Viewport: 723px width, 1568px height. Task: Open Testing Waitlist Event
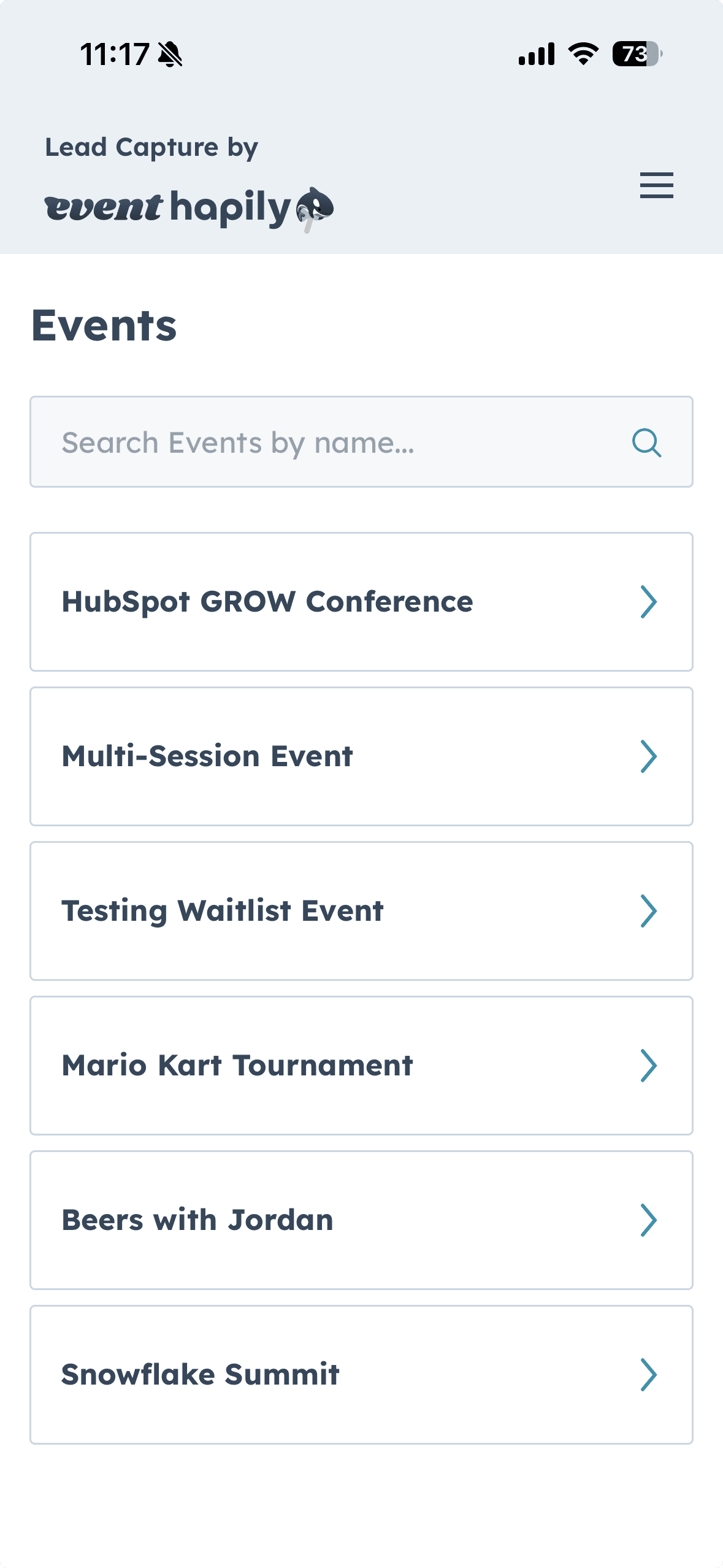(x=361, y=911)
